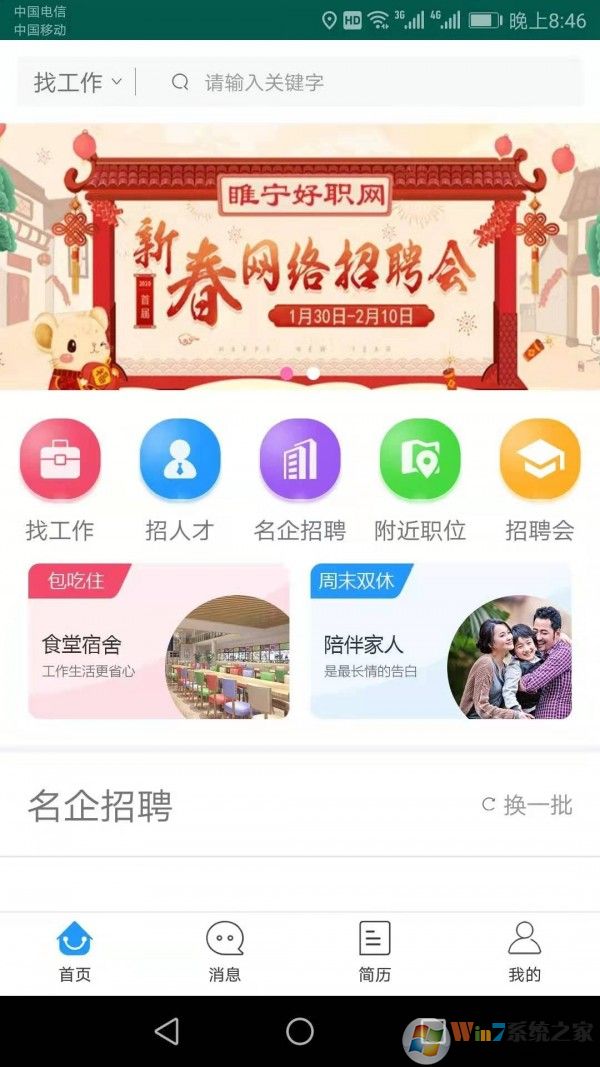Open the 找工作 shortcut icon
This screenshot has width=600, height=1067.
coord(60,460)
